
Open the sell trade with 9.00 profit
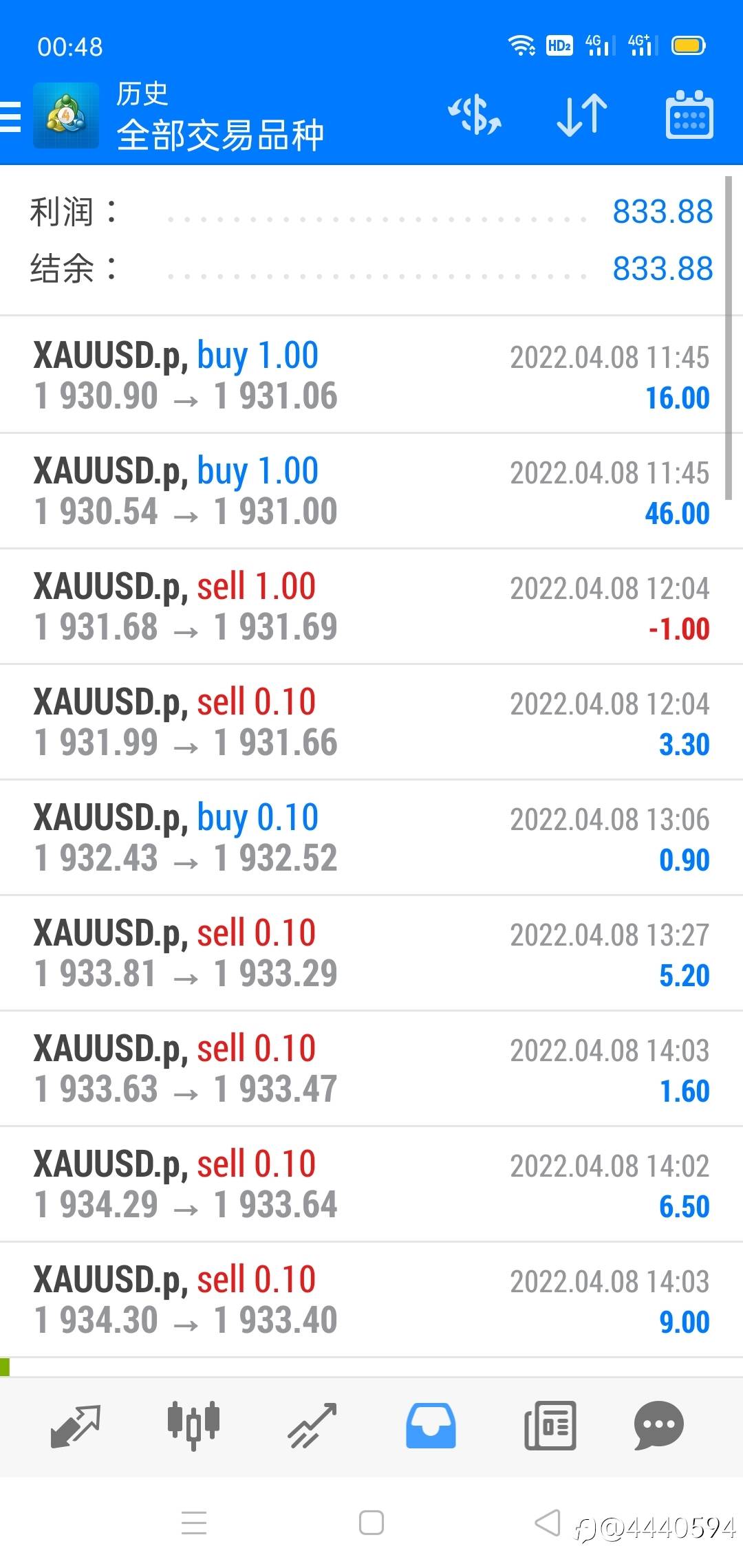point(371,1300)
